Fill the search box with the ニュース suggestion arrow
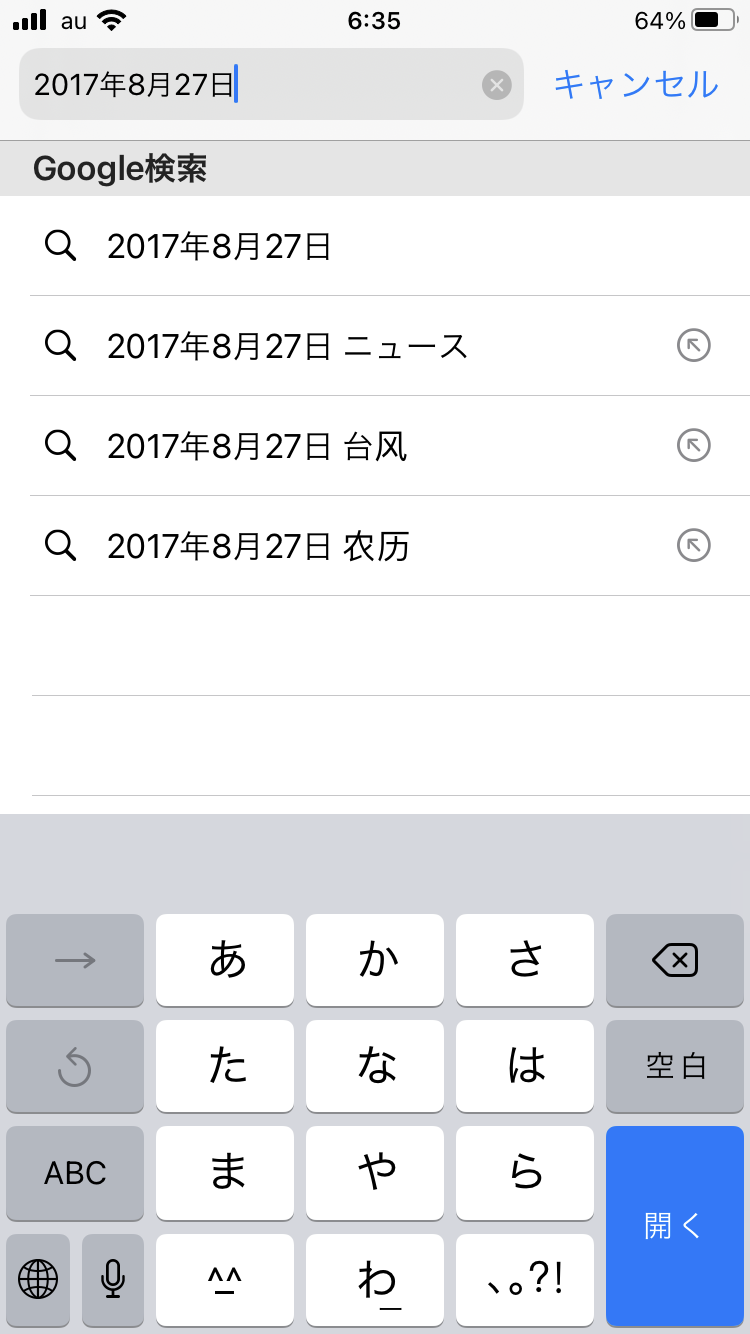Image resolution: width=750 pixels, height=1334 pixels. coord(694,346)
